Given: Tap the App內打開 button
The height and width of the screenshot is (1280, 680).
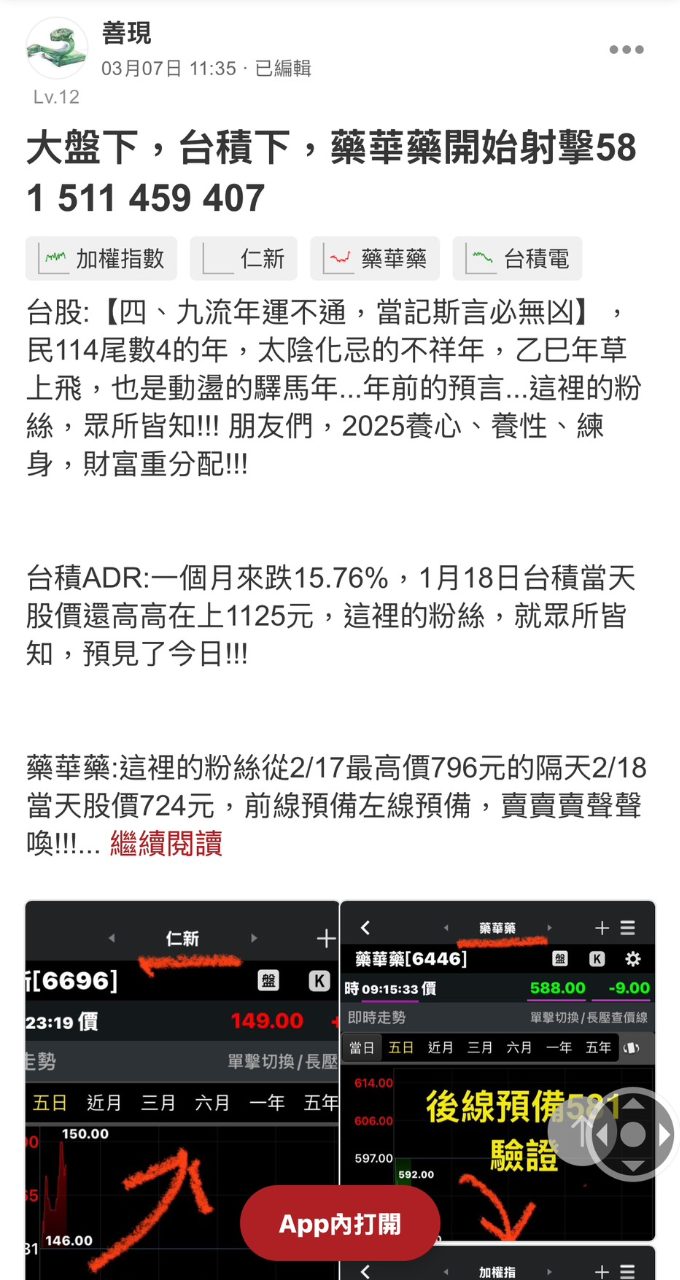Looking at the screenshot, I should click(340, 1224).
